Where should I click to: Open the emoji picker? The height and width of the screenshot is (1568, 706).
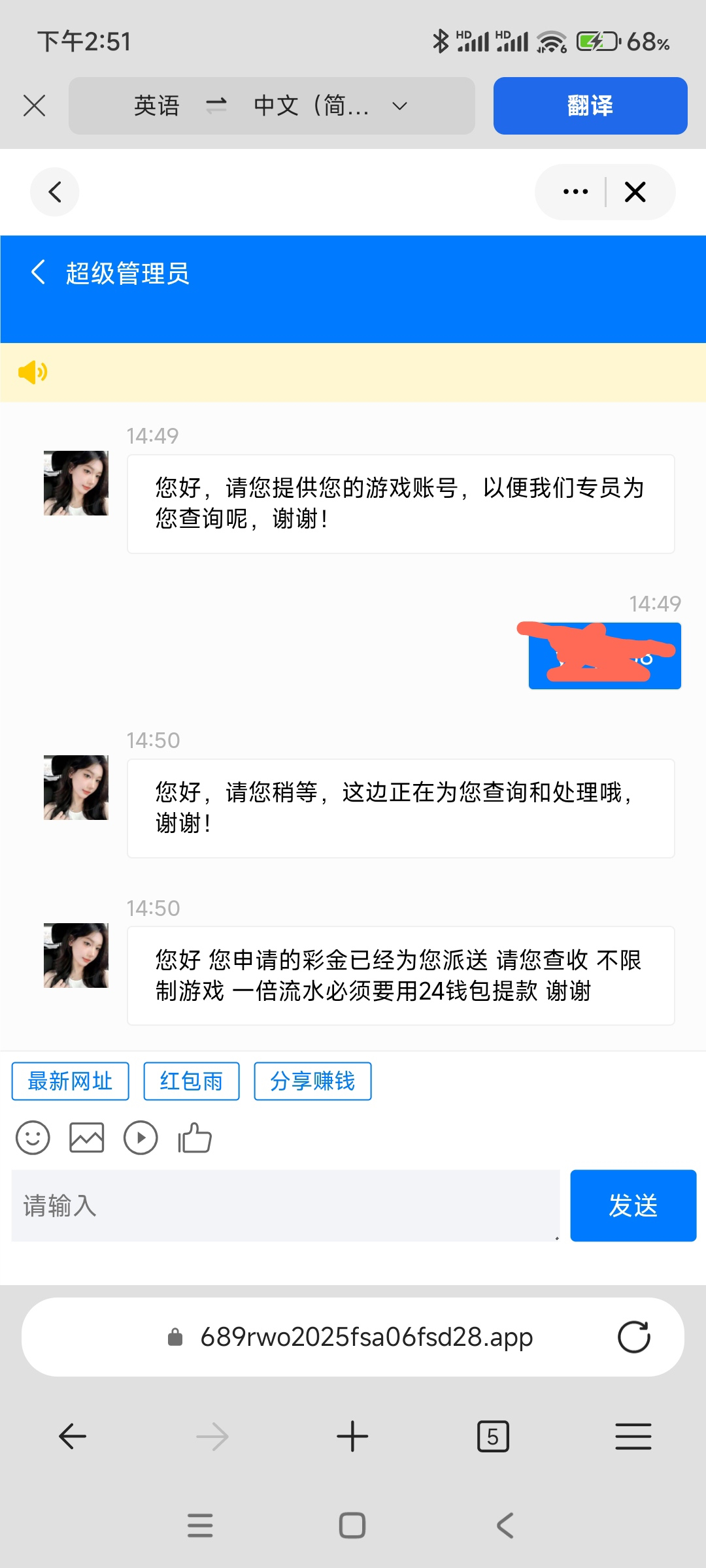click(33, 1138)
